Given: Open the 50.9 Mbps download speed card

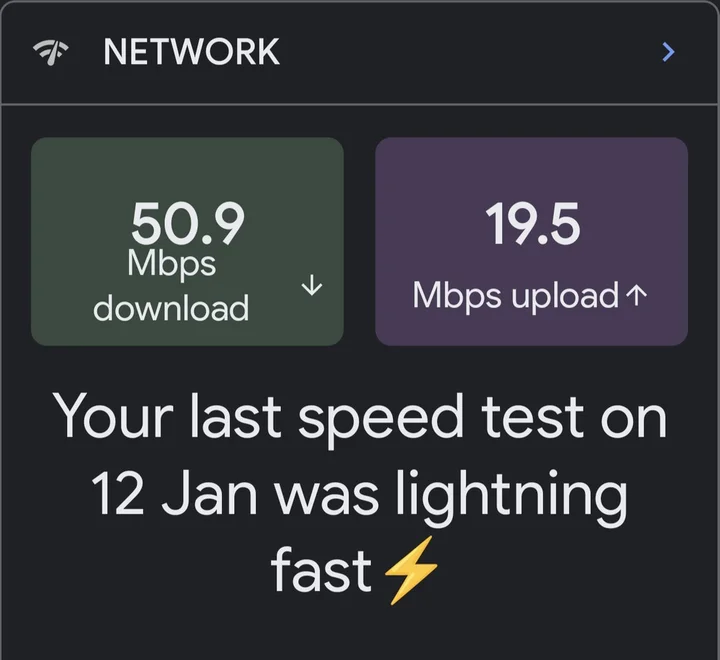Looking at the screenshot, I should coord(187,242).
